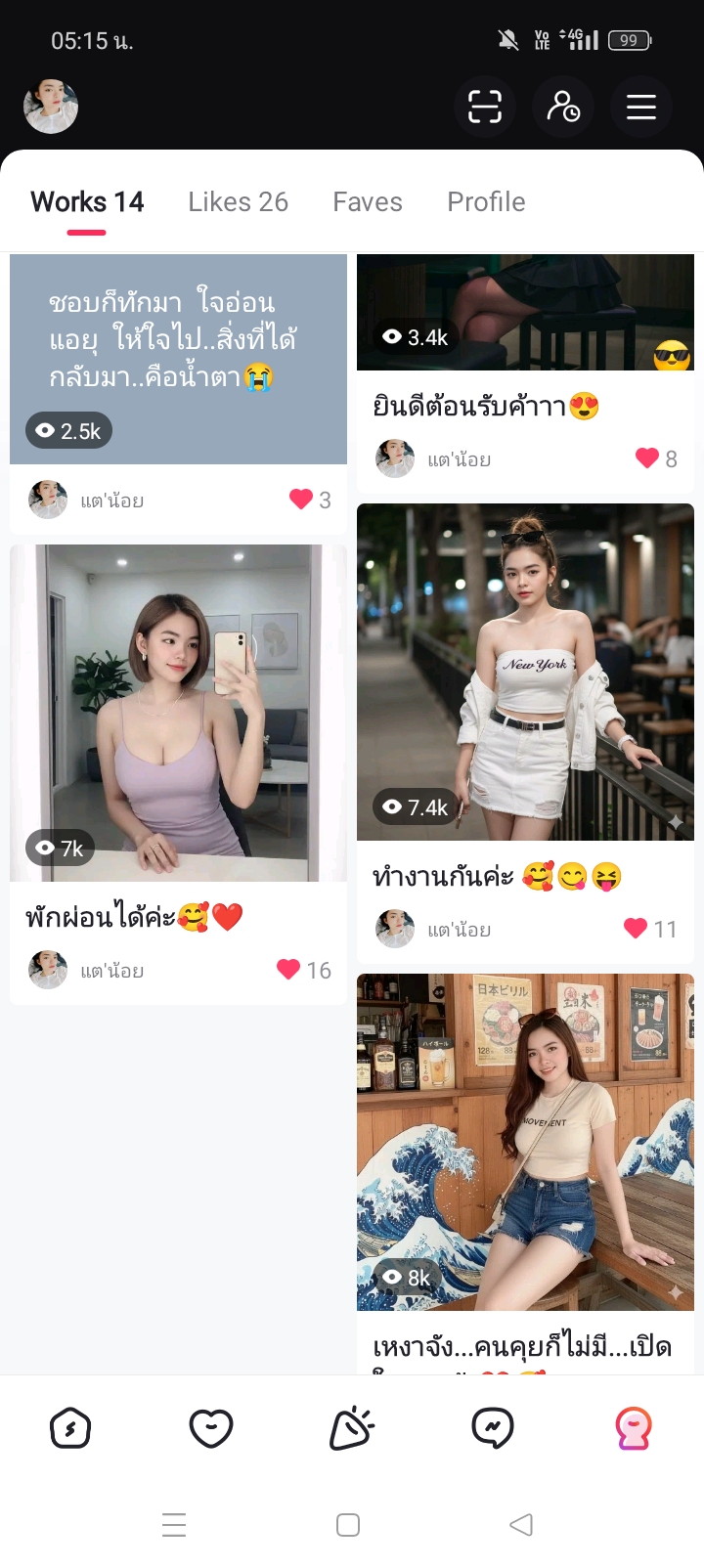
Task: Open the post with 8k views
Action: tap(525, 1142)
